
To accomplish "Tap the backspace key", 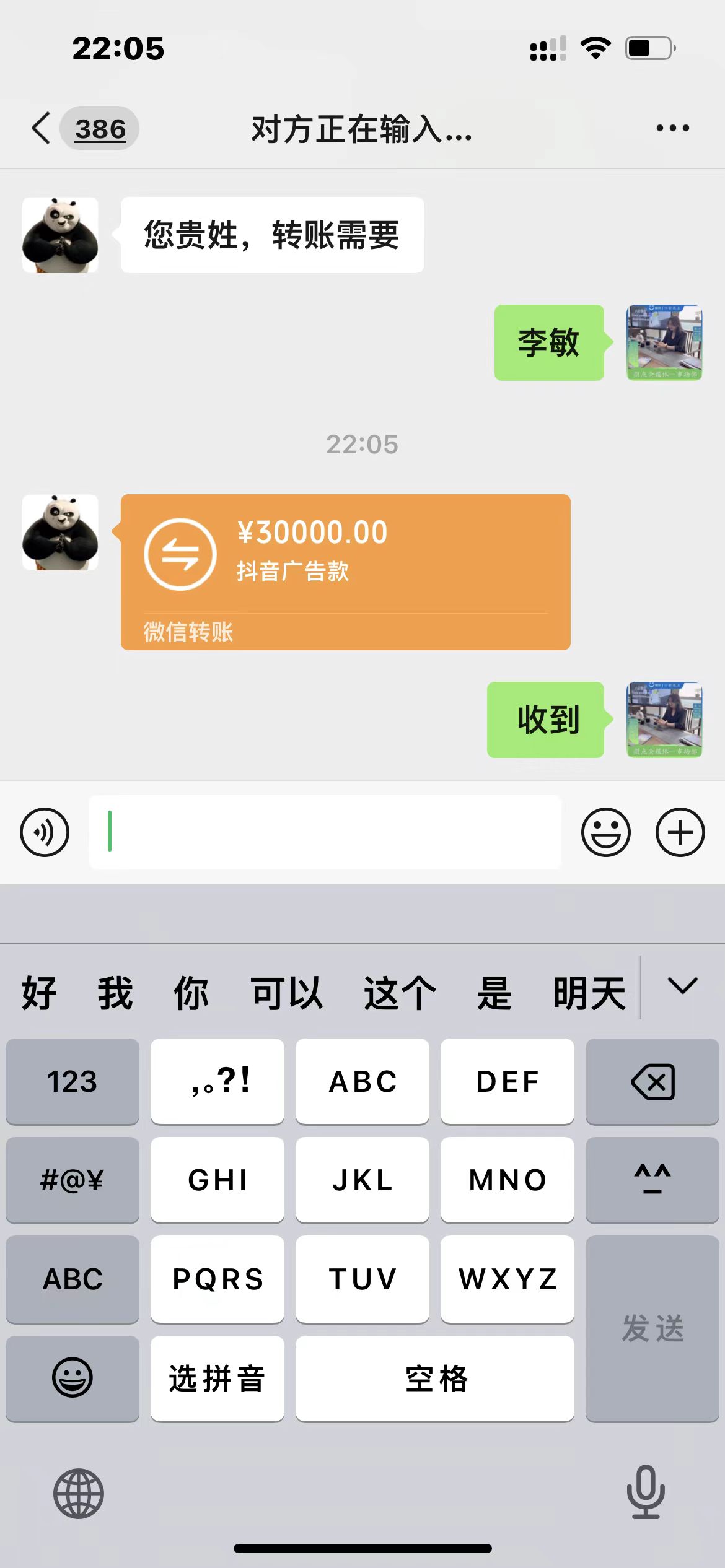I will coord(652,1081).
